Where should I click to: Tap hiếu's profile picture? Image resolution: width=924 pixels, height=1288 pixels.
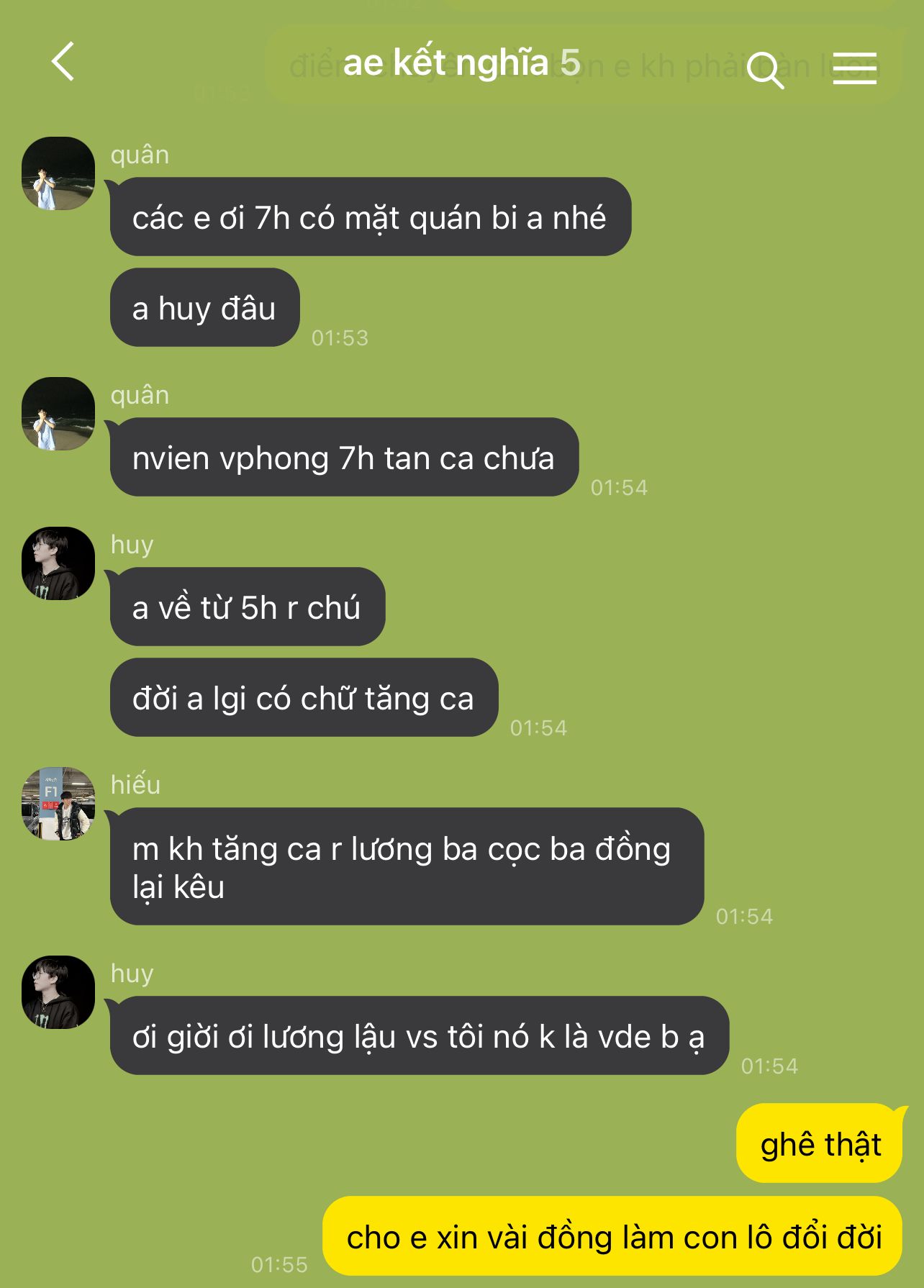click(58, 804)
